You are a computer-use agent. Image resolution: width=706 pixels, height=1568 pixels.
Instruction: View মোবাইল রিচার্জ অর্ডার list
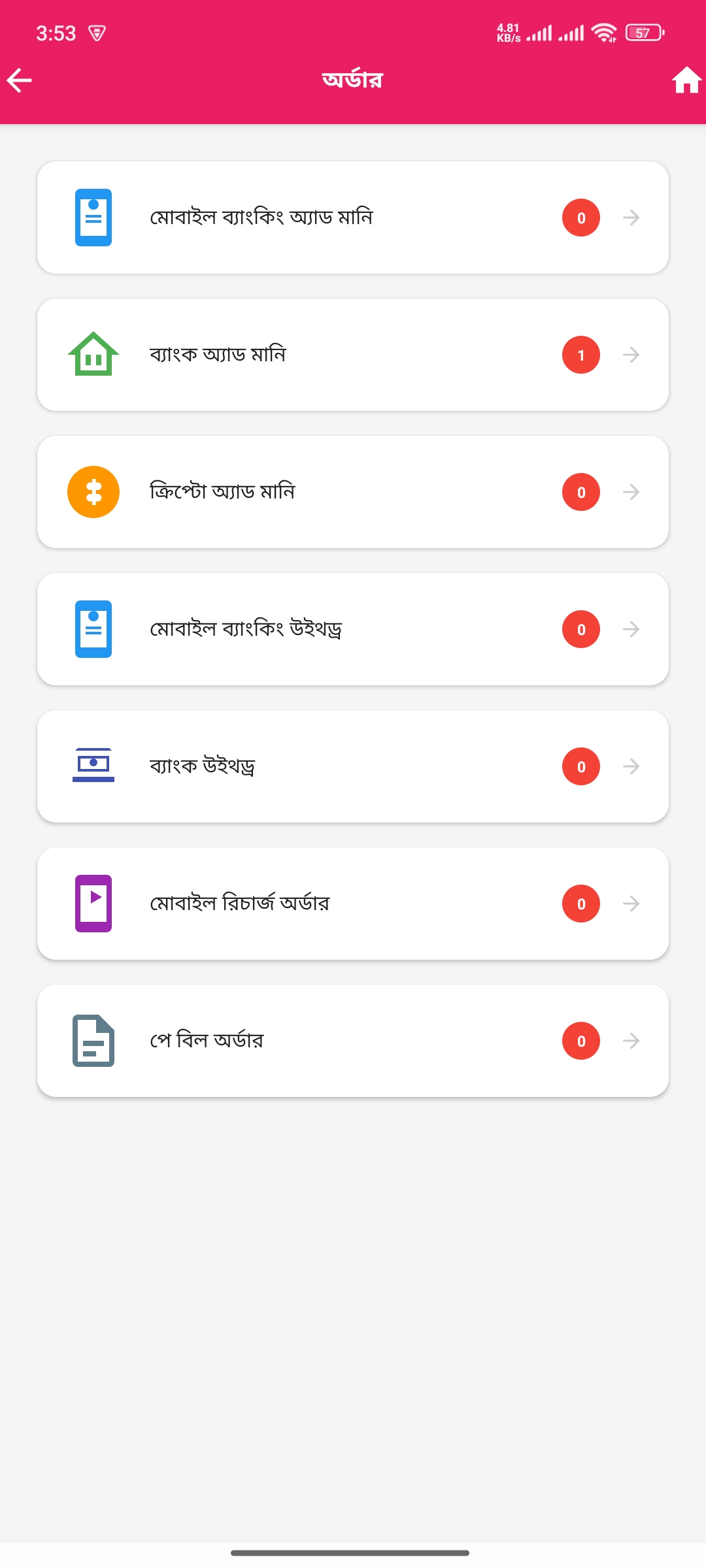coord(353,904)
